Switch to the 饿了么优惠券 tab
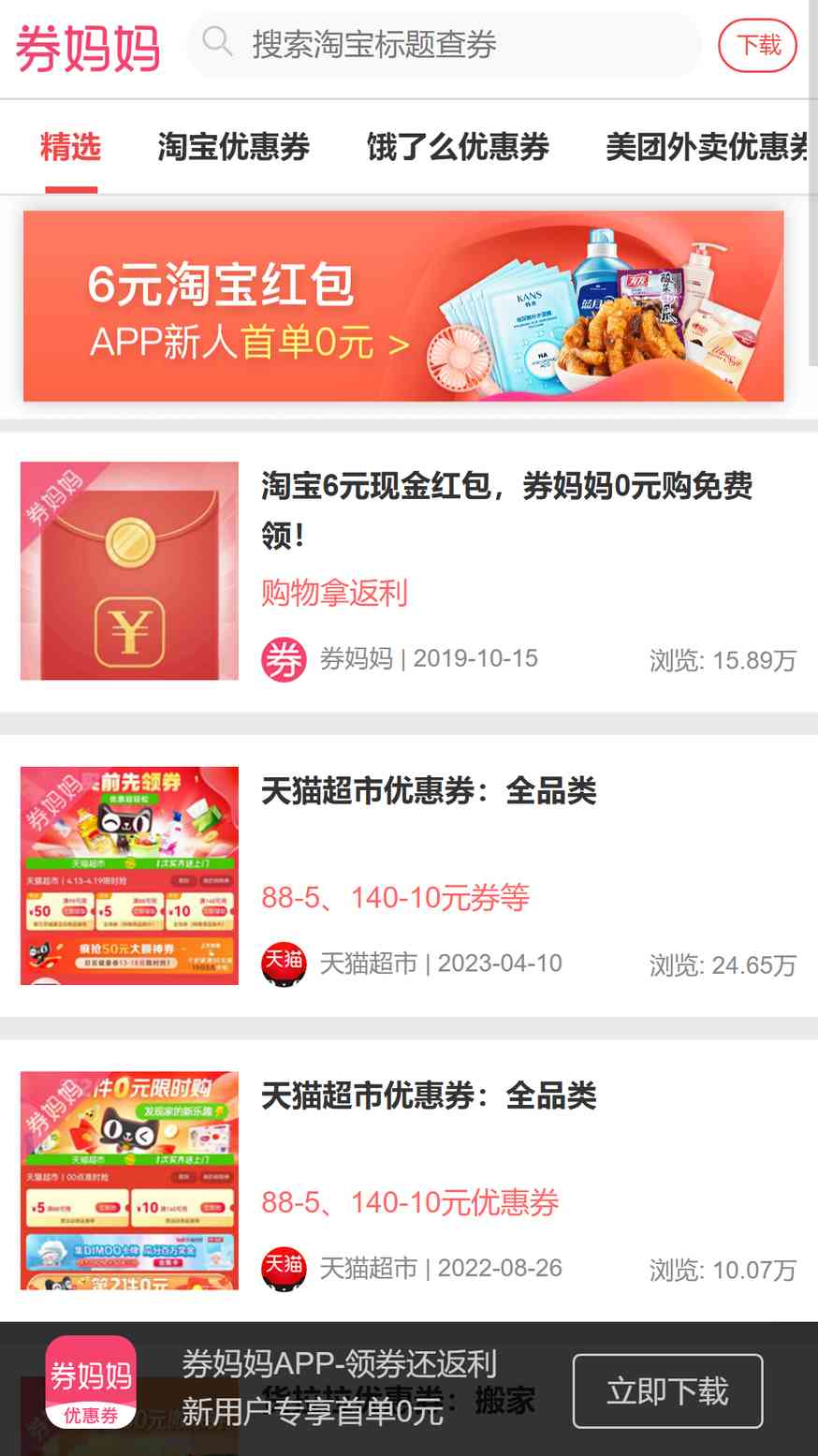 (458, 147)
